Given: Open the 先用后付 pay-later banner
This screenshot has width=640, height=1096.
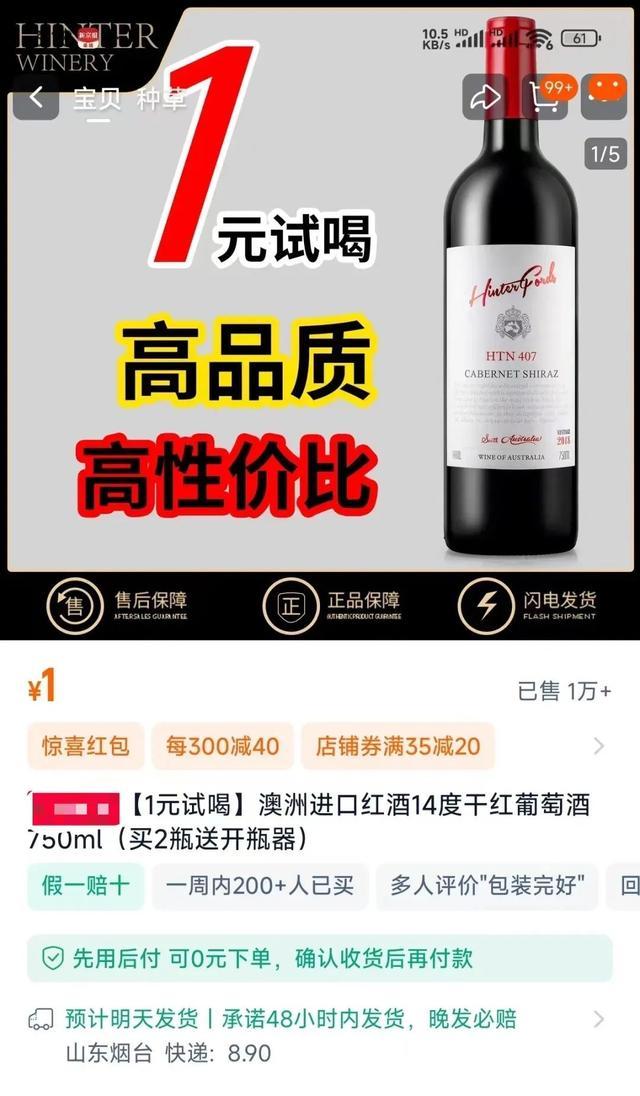Looking at the screenshot, I should [319, 959].
